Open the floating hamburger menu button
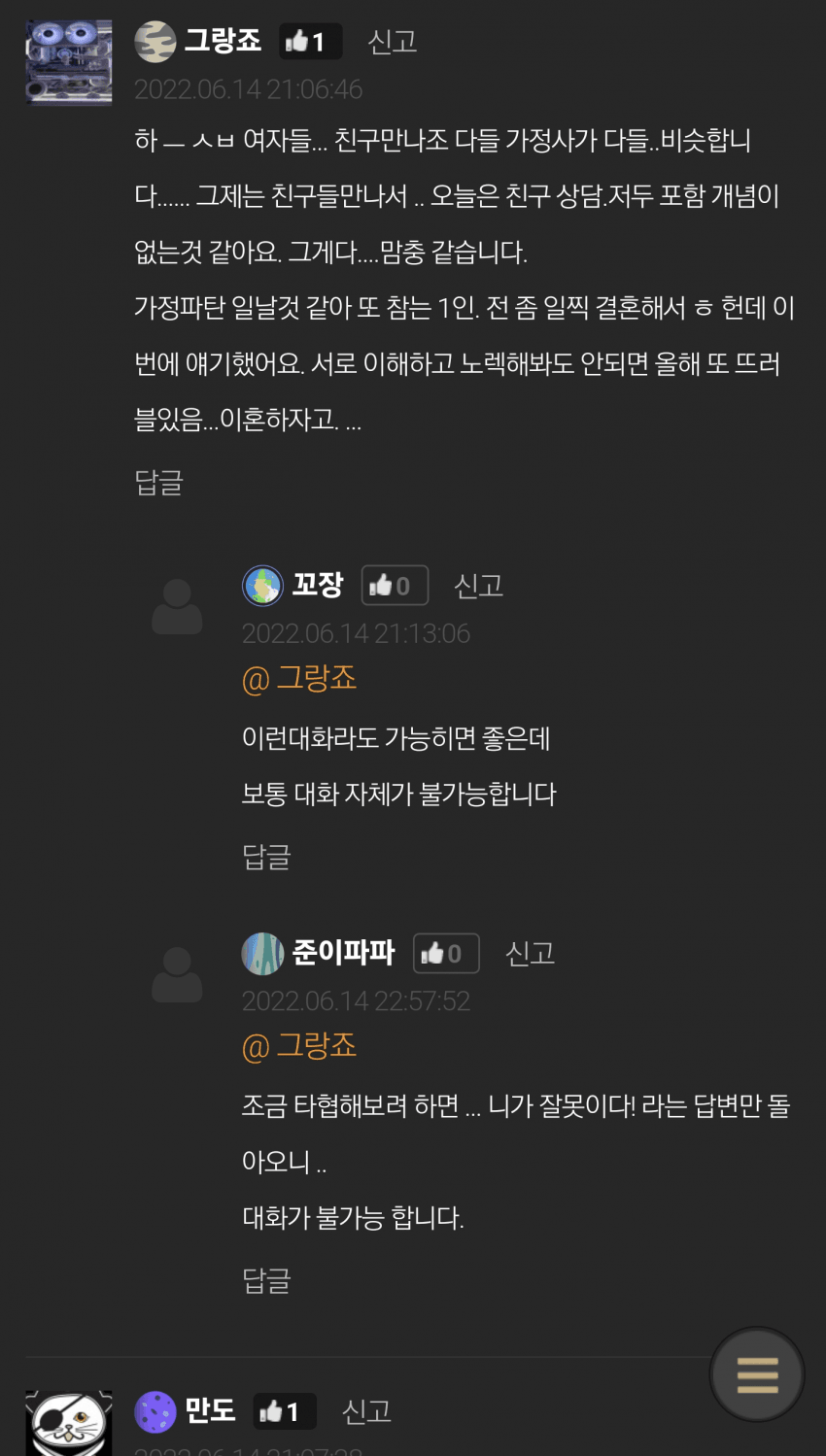 pyautogui.click(x=757, y=1374)
